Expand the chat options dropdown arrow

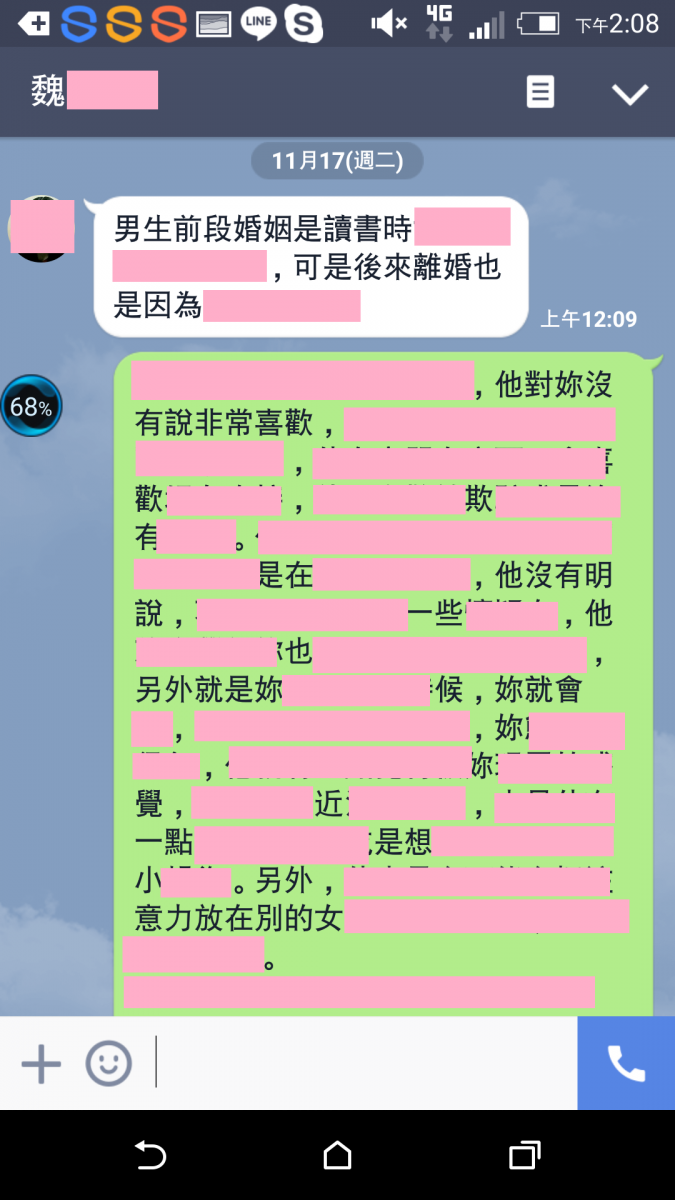point(630,94)
